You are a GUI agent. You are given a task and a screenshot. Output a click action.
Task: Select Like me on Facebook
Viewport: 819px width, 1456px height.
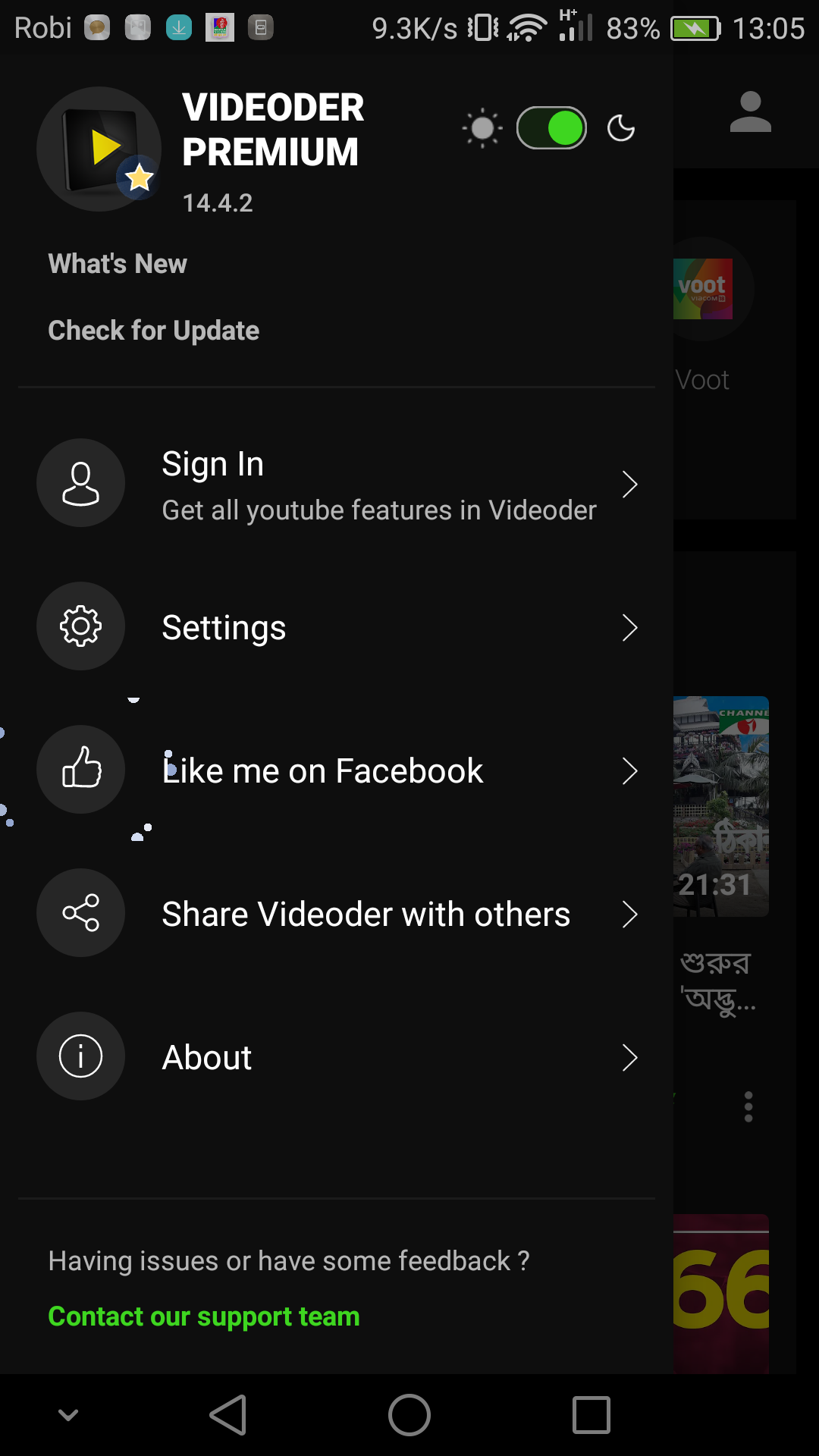[x=337, y=770]
